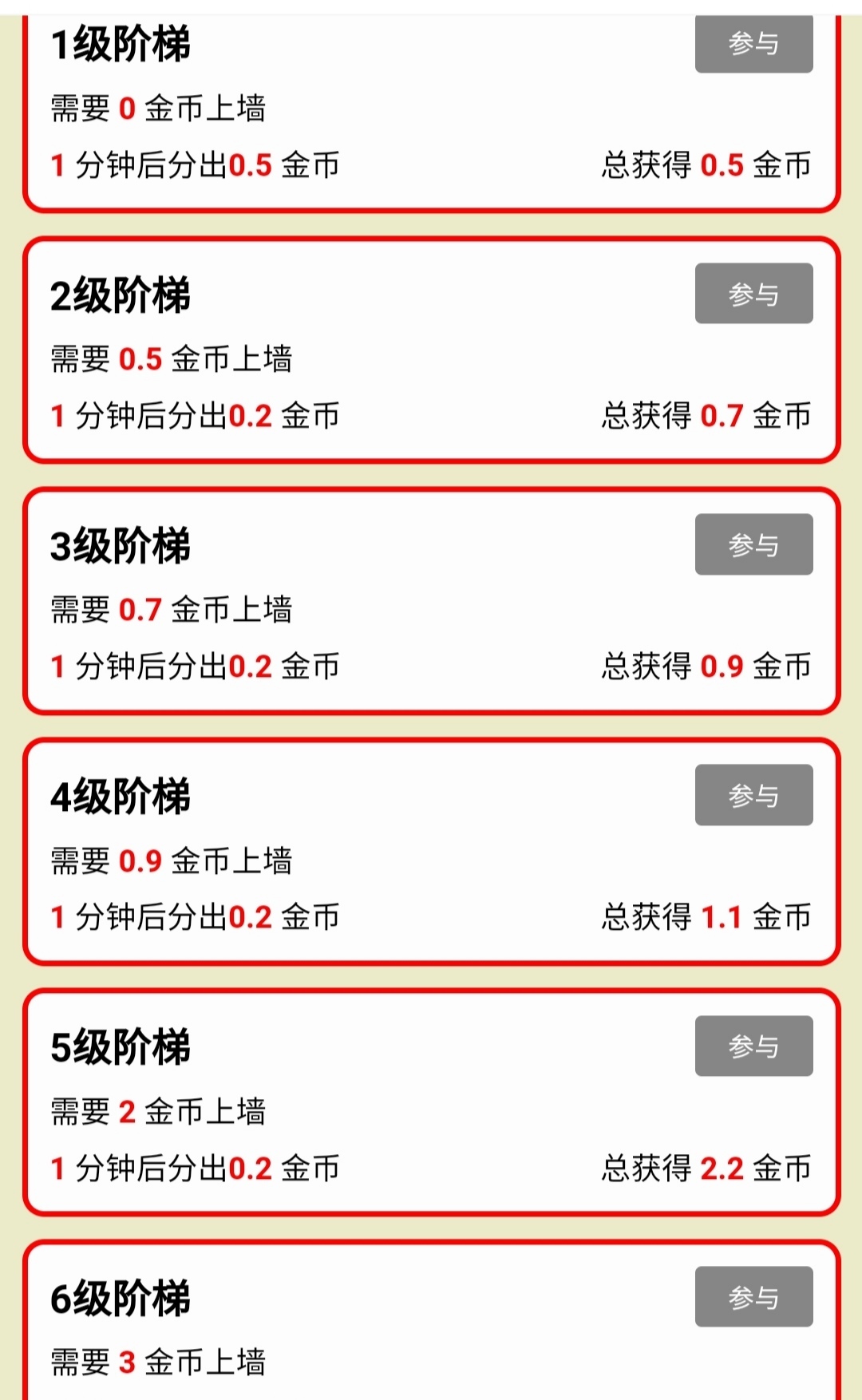Screen dimensions: 862x1400
Task: Tap the 5级阶梯 title text
Action: pos(120,1048)
